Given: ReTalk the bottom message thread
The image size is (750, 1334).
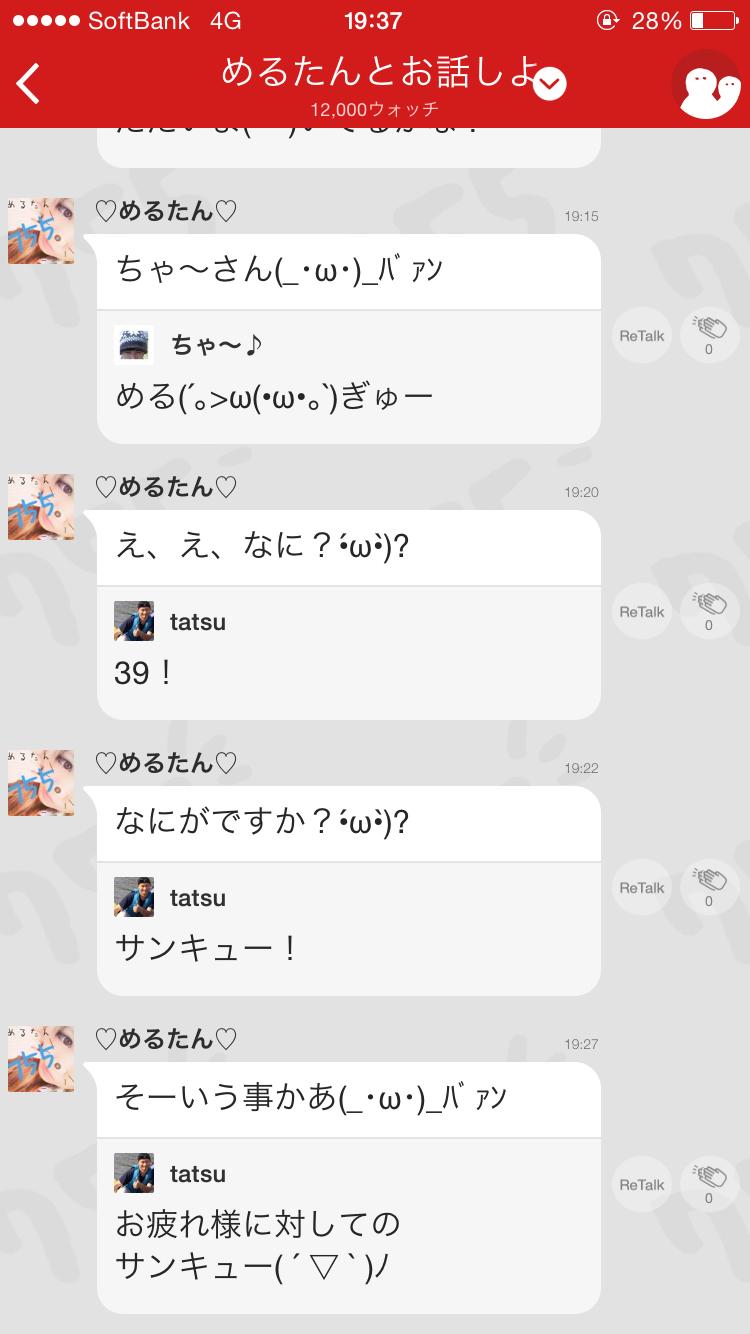Looking at the screenshot, I should click(x=640, y=1184).
